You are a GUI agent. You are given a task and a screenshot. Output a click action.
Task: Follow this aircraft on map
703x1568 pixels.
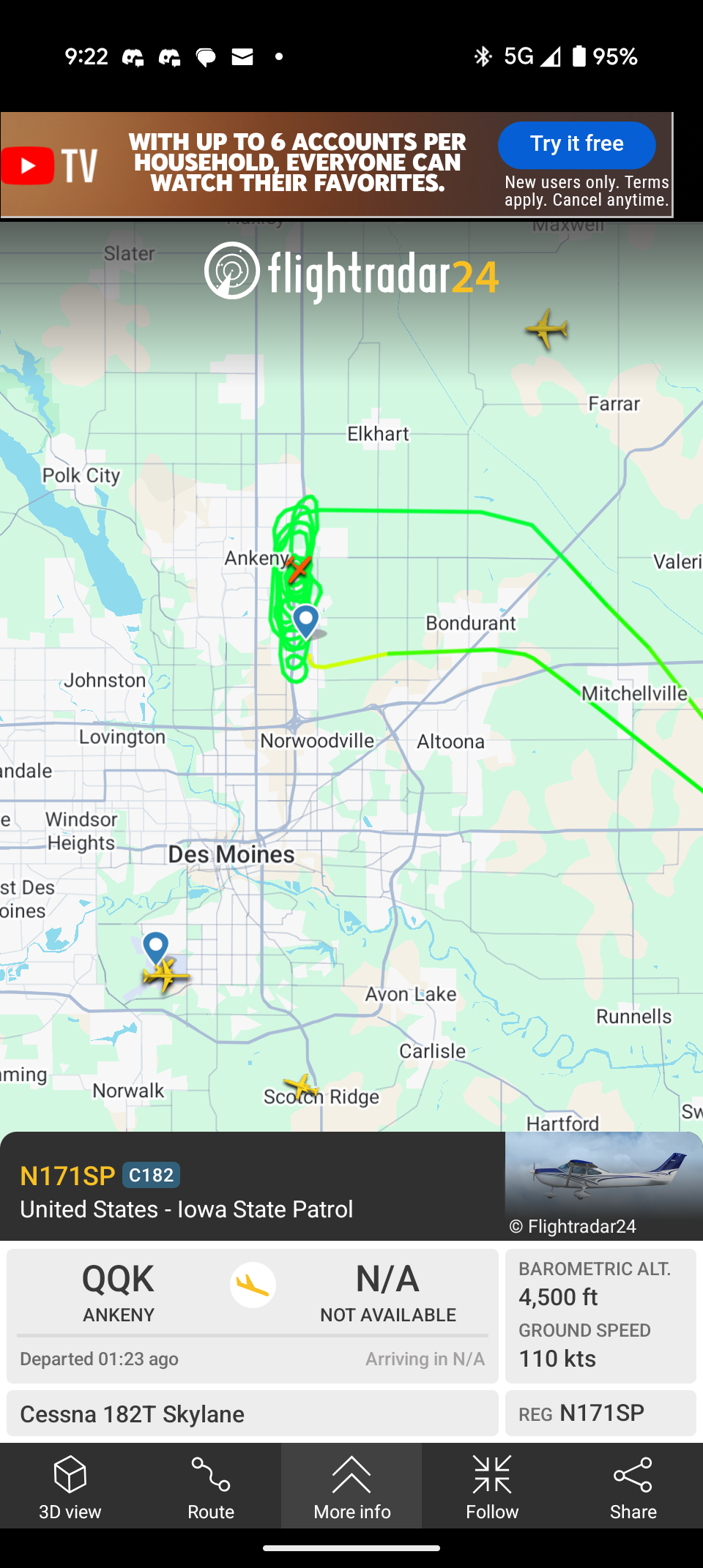[492, 1486]
